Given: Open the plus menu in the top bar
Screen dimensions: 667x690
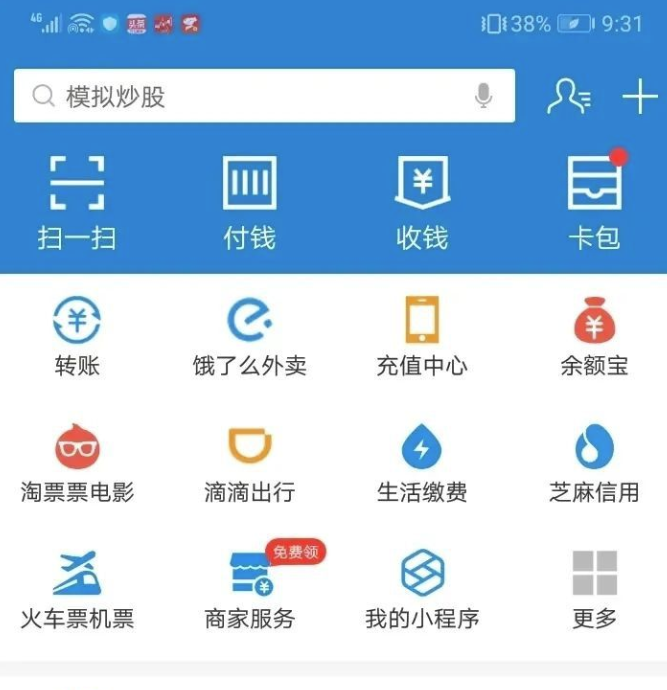Looking at the screenshot, I should pyautogui.click(x=639, y=97).
